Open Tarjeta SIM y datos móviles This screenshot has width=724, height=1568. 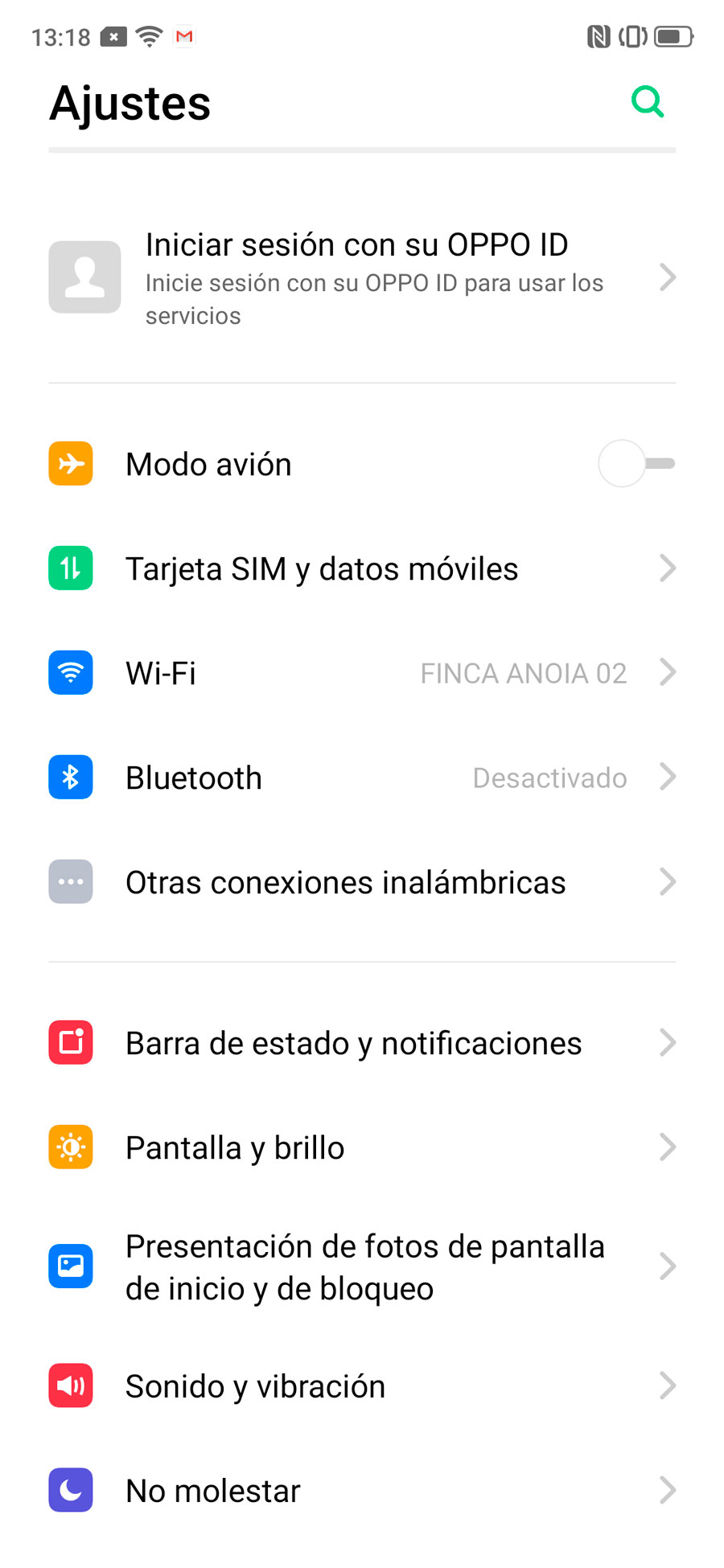click(x=362, y=569)
